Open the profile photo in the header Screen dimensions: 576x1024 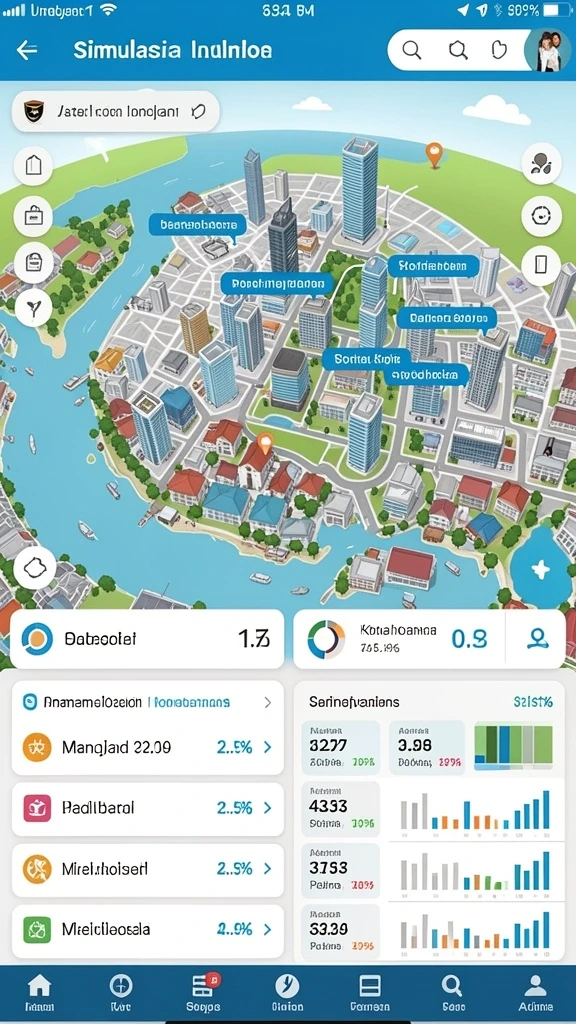[545, 50]
